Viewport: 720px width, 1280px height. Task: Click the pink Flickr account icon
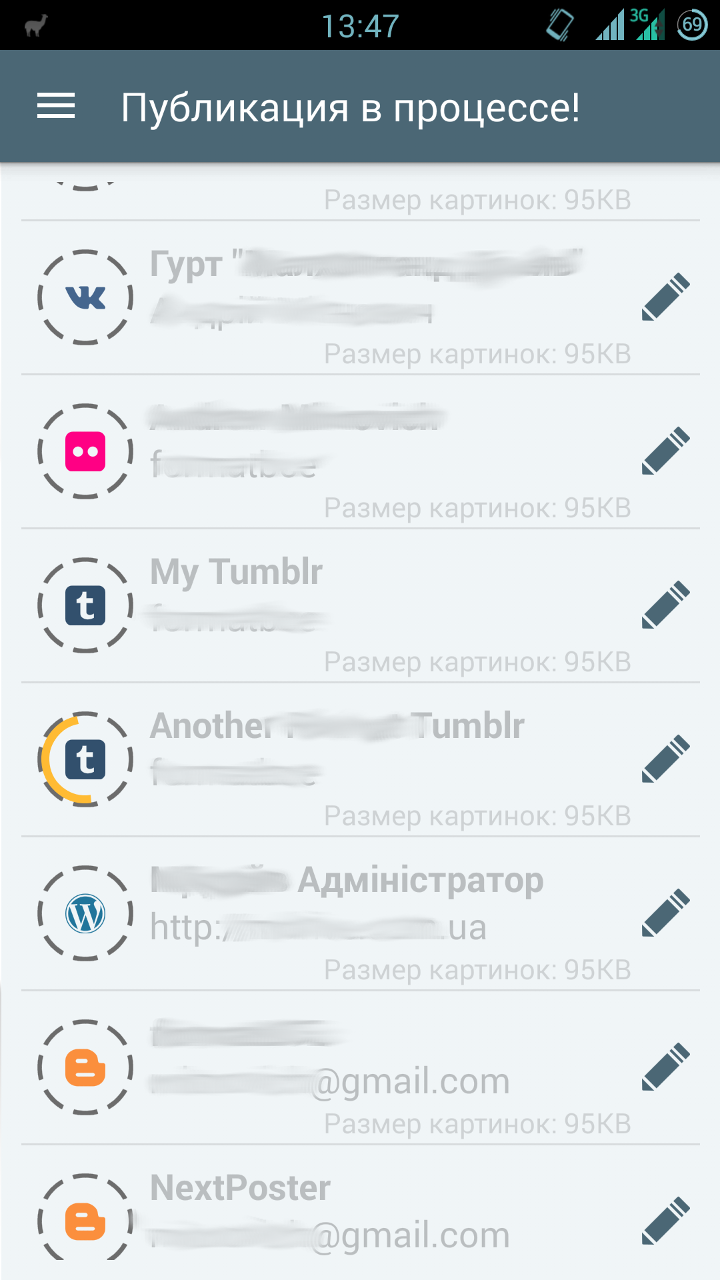click(x=85, y=450)
